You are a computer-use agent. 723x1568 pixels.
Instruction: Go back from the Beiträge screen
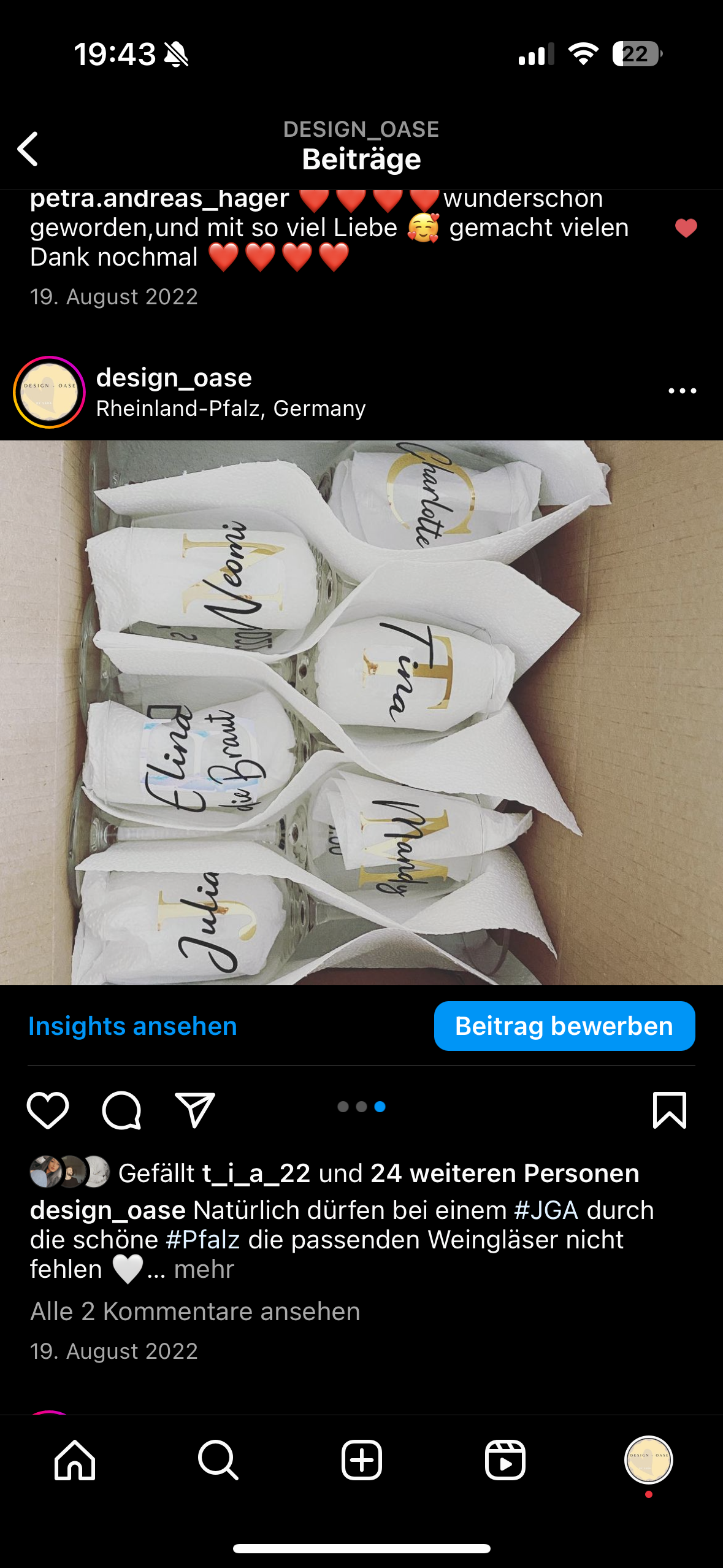(28, 148)
